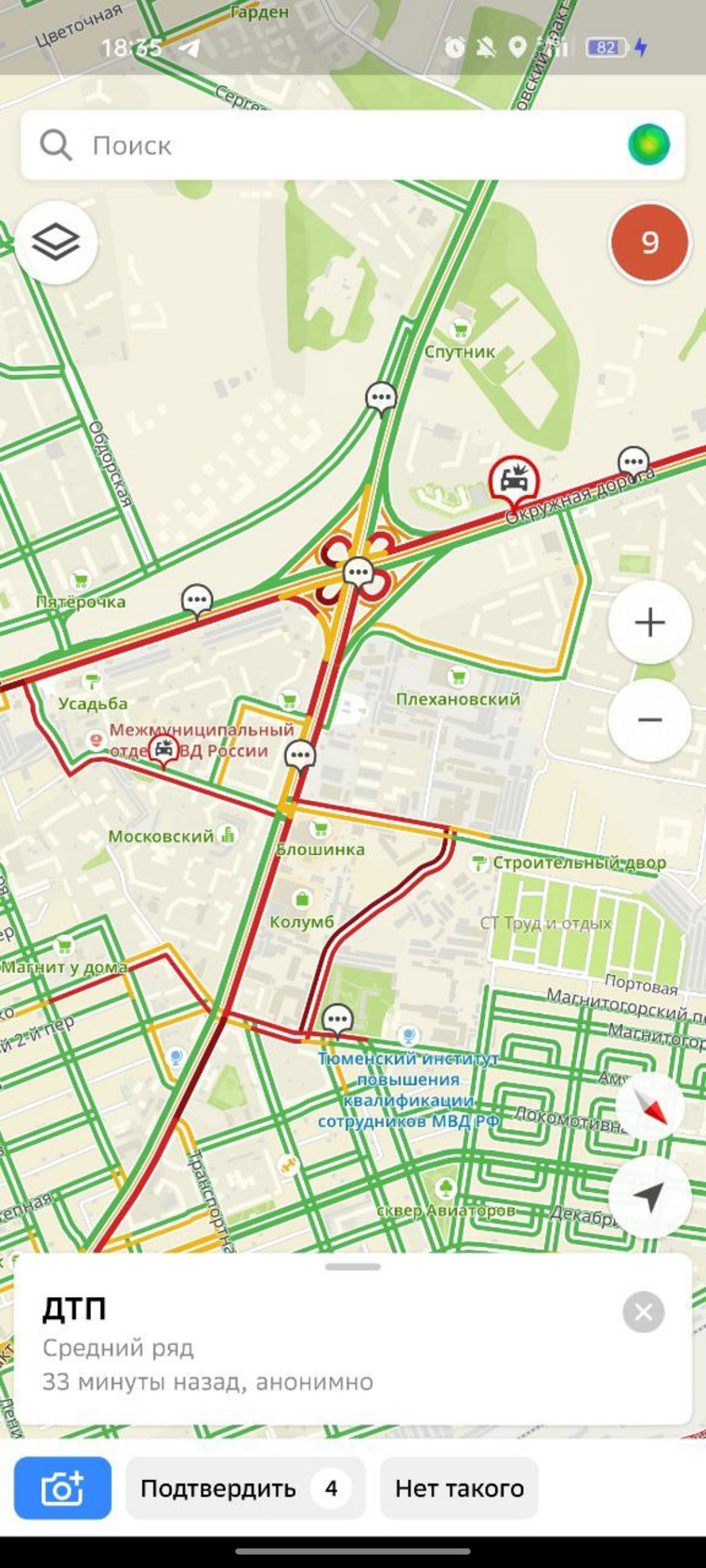Open the comment bubble near Спутник
The height and width of the screenshot is (1568, 706).
(x=381, y=397)
